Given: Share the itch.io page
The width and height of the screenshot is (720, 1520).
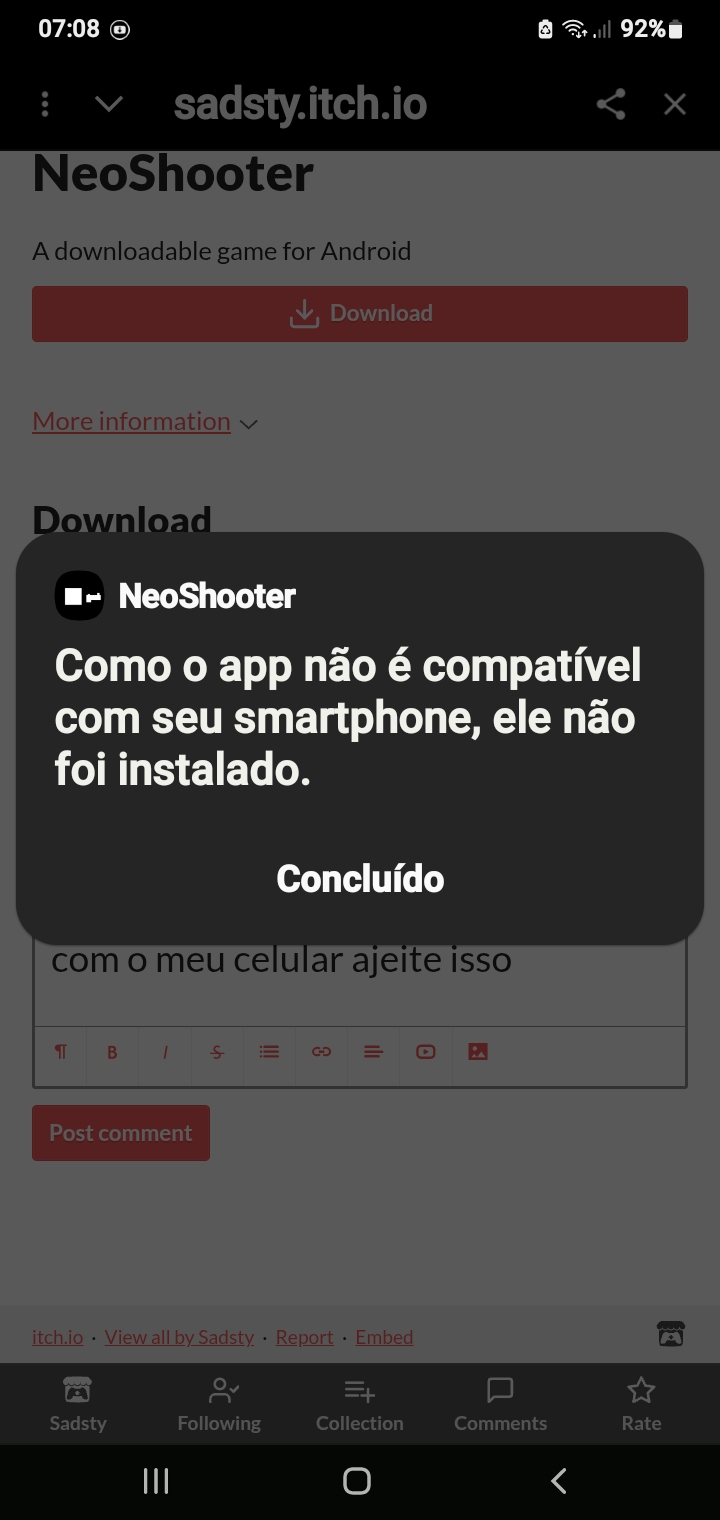Looking at the screenshot, I should point(610,104).
